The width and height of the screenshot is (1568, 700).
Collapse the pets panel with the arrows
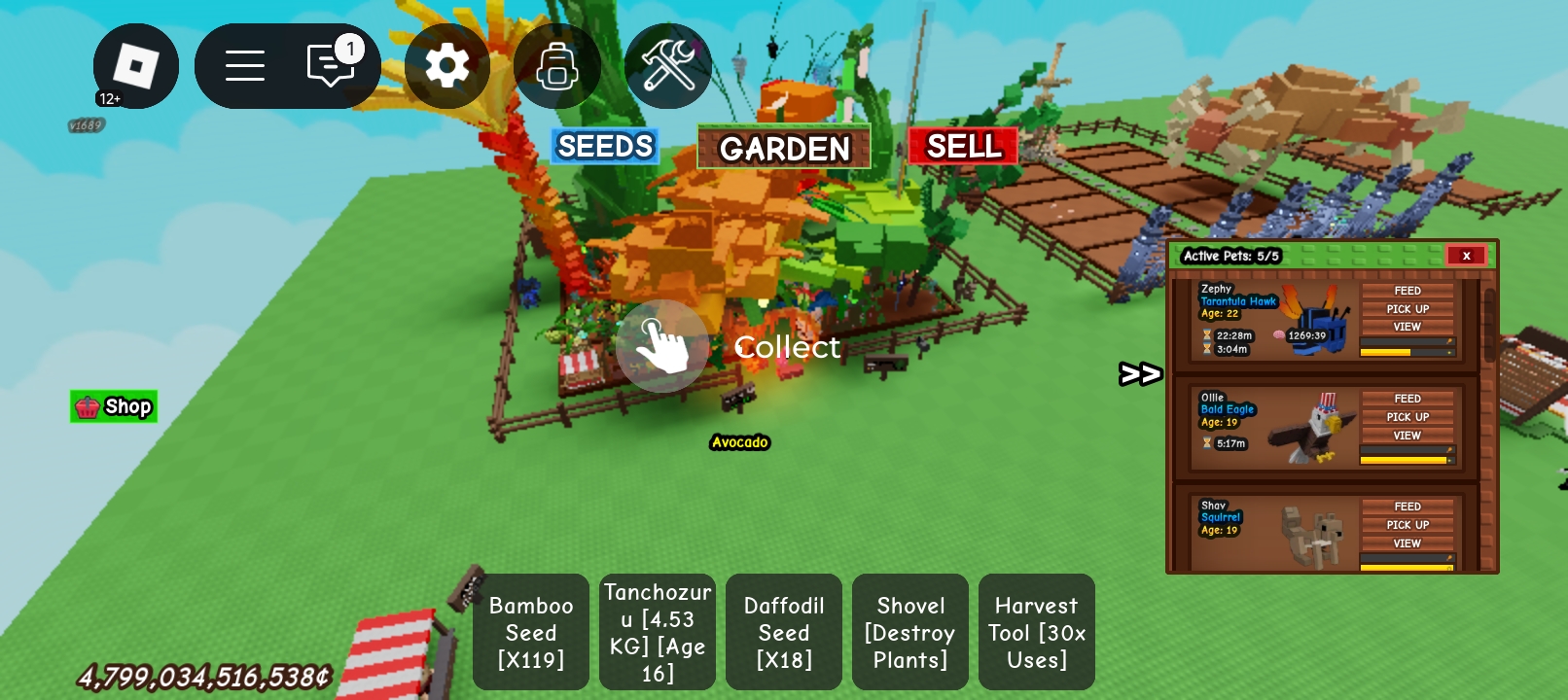click(1139, 374)
